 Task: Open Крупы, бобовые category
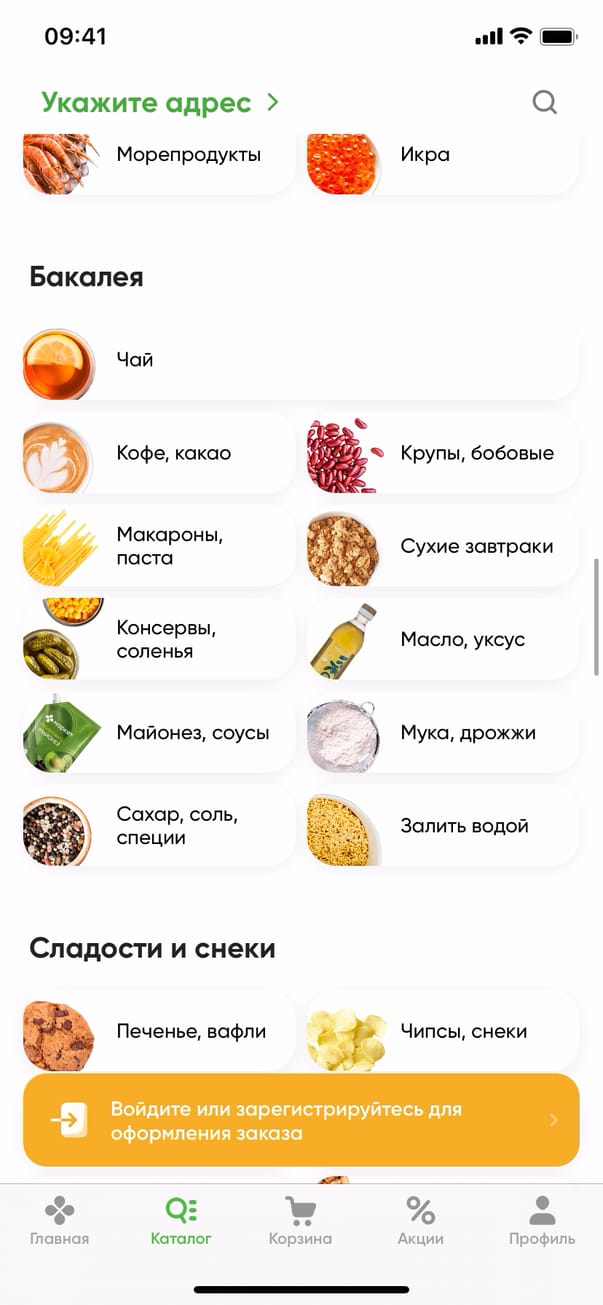[443, 453]
